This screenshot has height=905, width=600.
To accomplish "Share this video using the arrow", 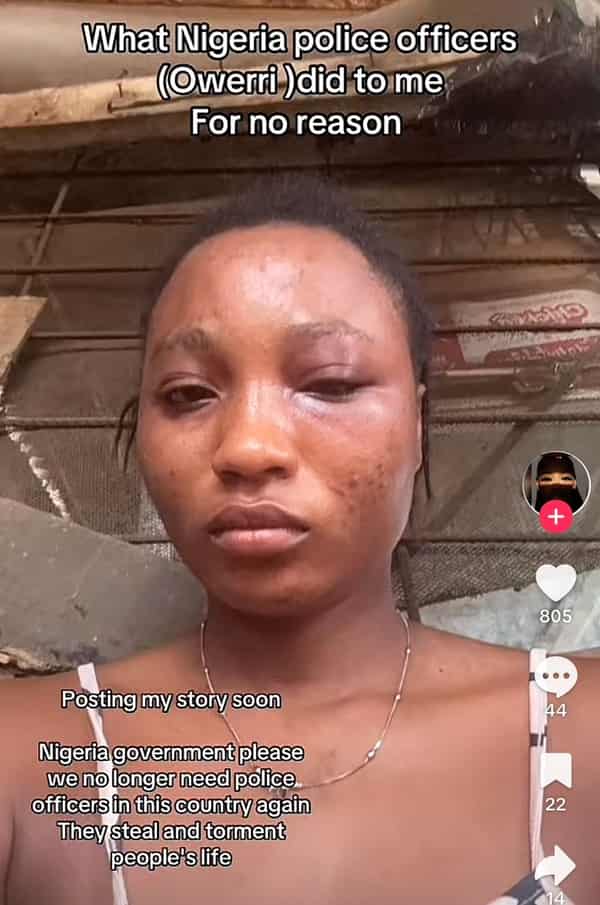I will click(556, 864).
